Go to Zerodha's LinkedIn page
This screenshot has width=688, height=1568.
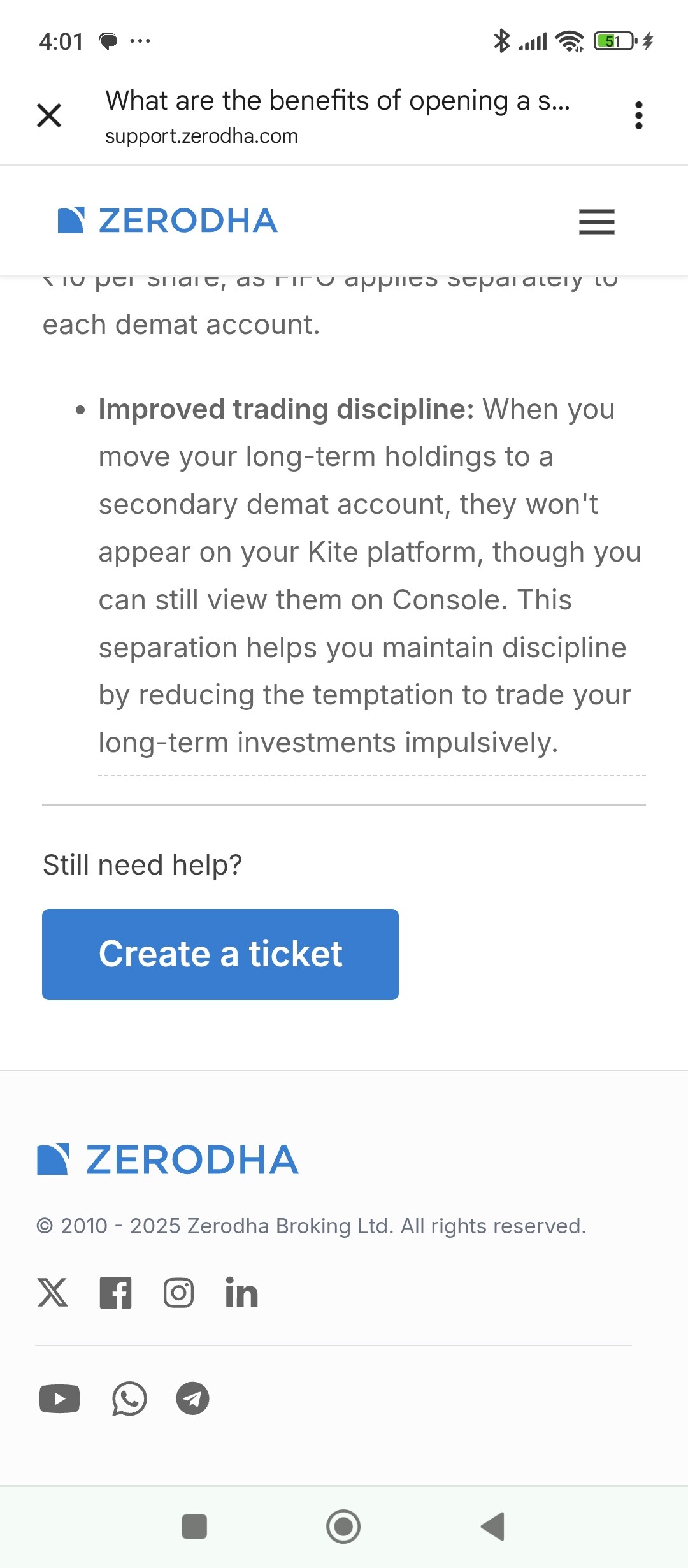point(241,1293)
